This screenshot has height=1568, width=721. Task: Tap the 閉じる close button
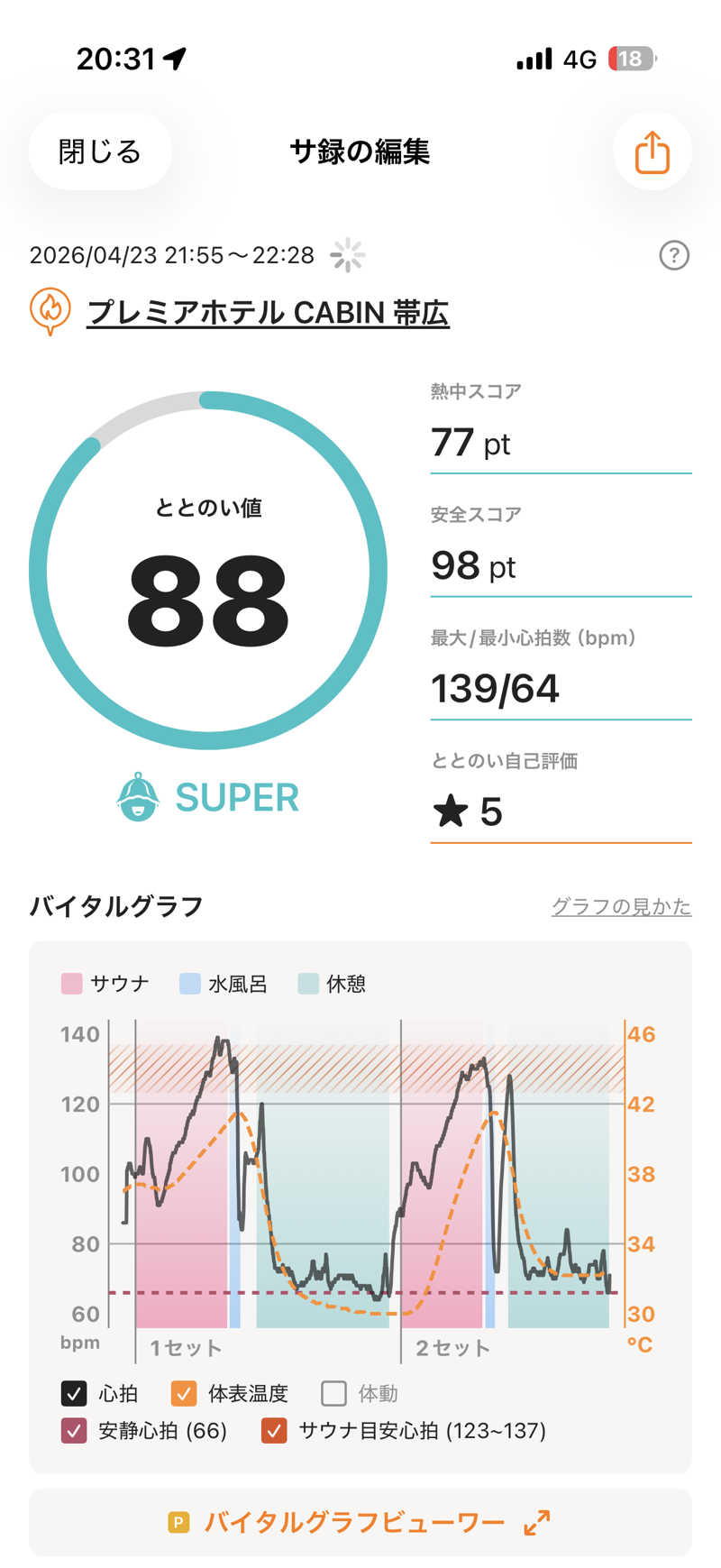point(100,151)
